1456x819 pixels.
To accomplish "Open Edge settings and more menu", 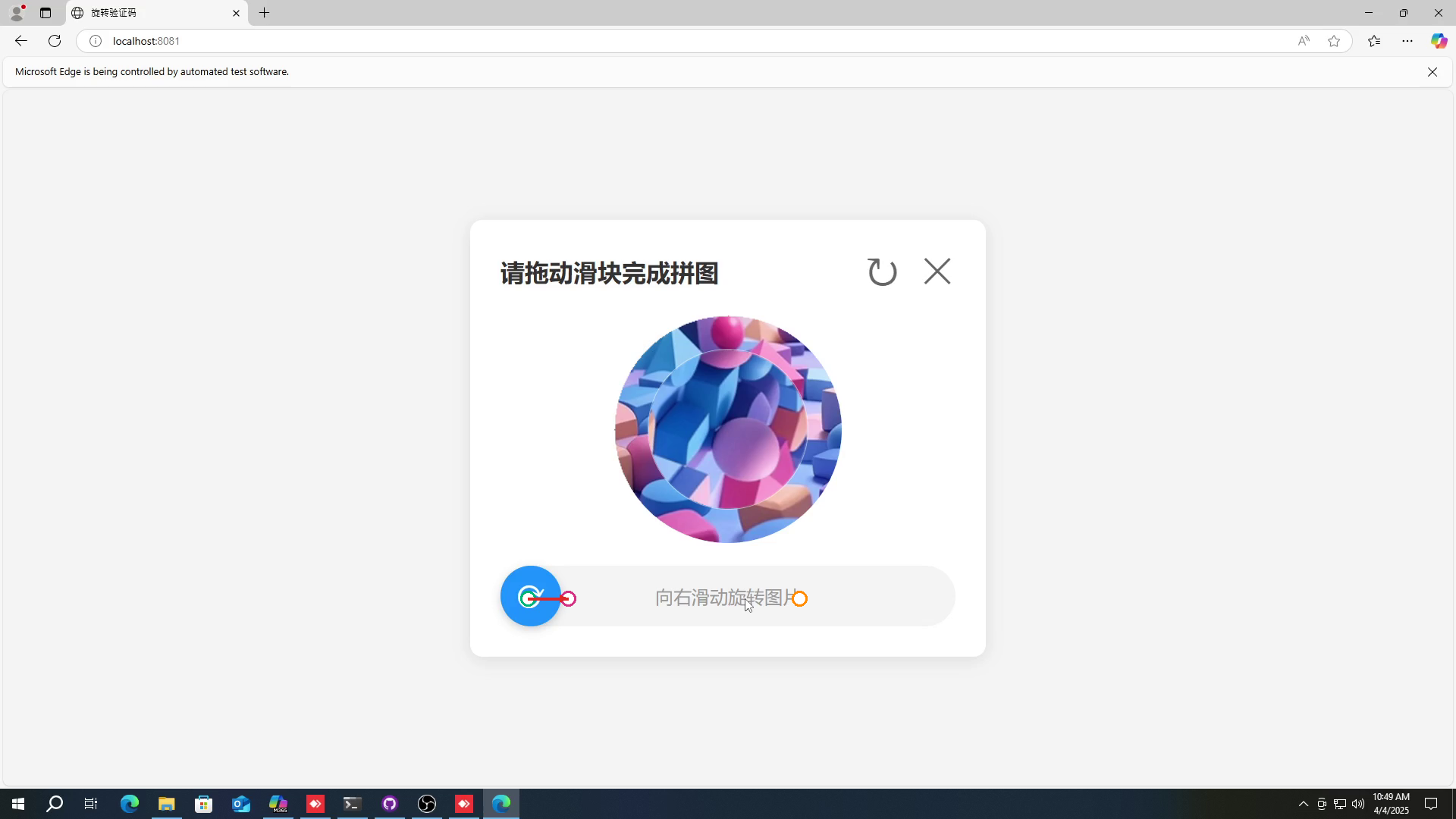I will pyautogui.click(x=1407, y=41).
